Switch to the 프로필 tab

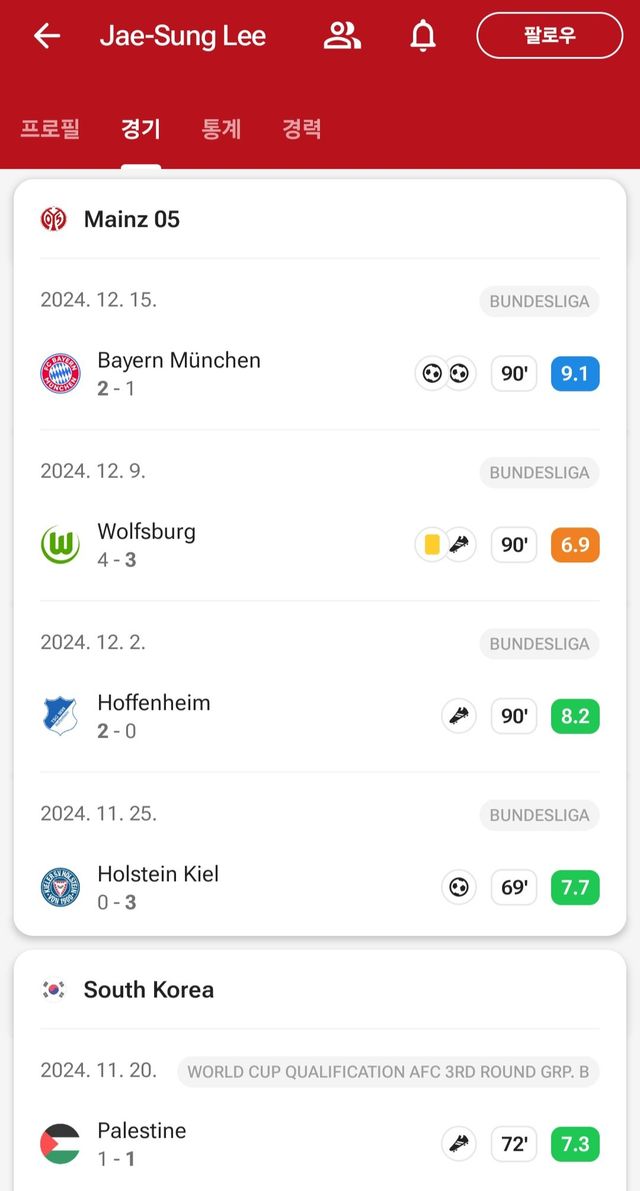[50, 129]
